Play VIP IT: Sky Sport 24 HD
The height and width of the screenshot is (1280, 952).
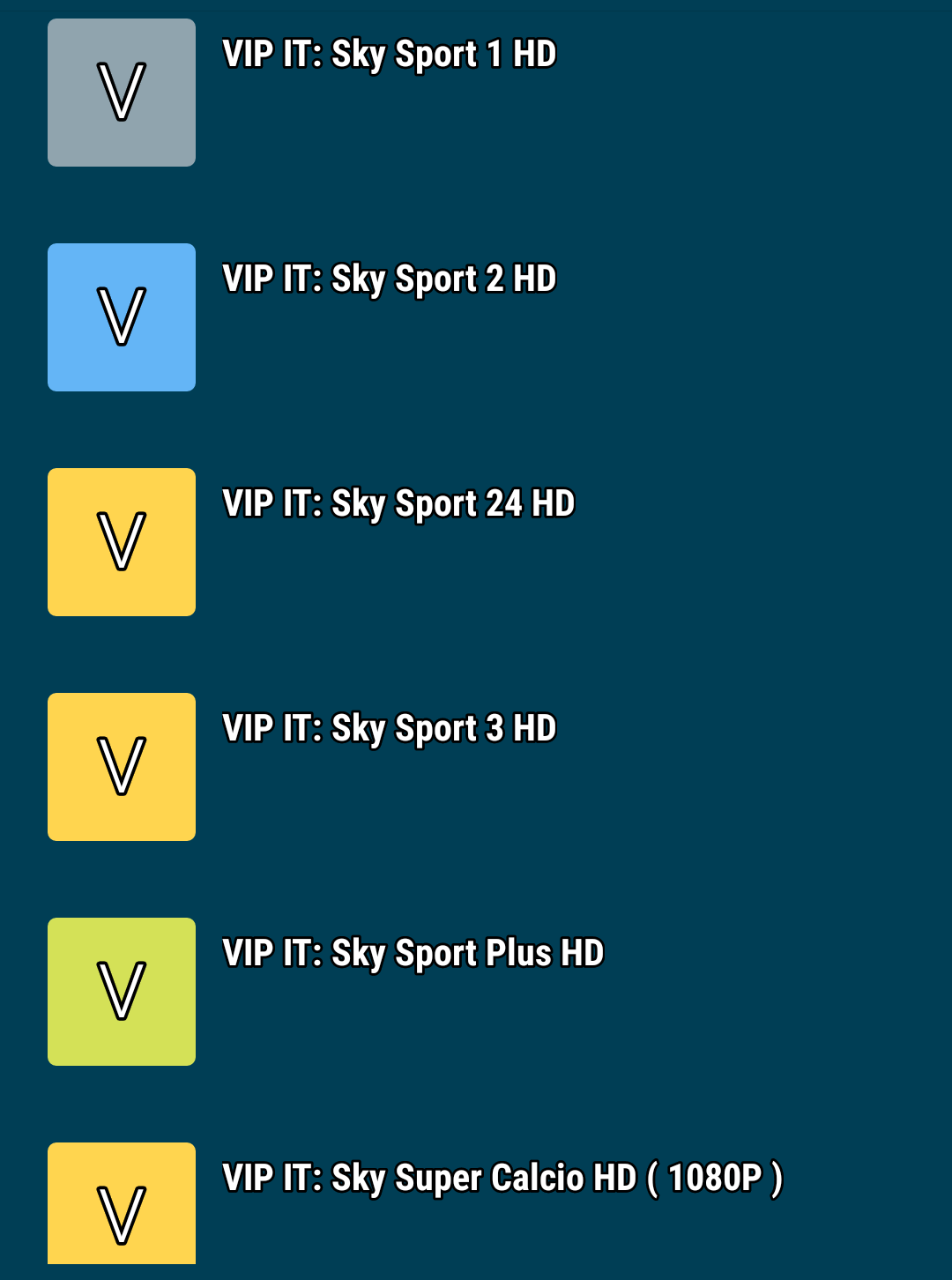398,504
